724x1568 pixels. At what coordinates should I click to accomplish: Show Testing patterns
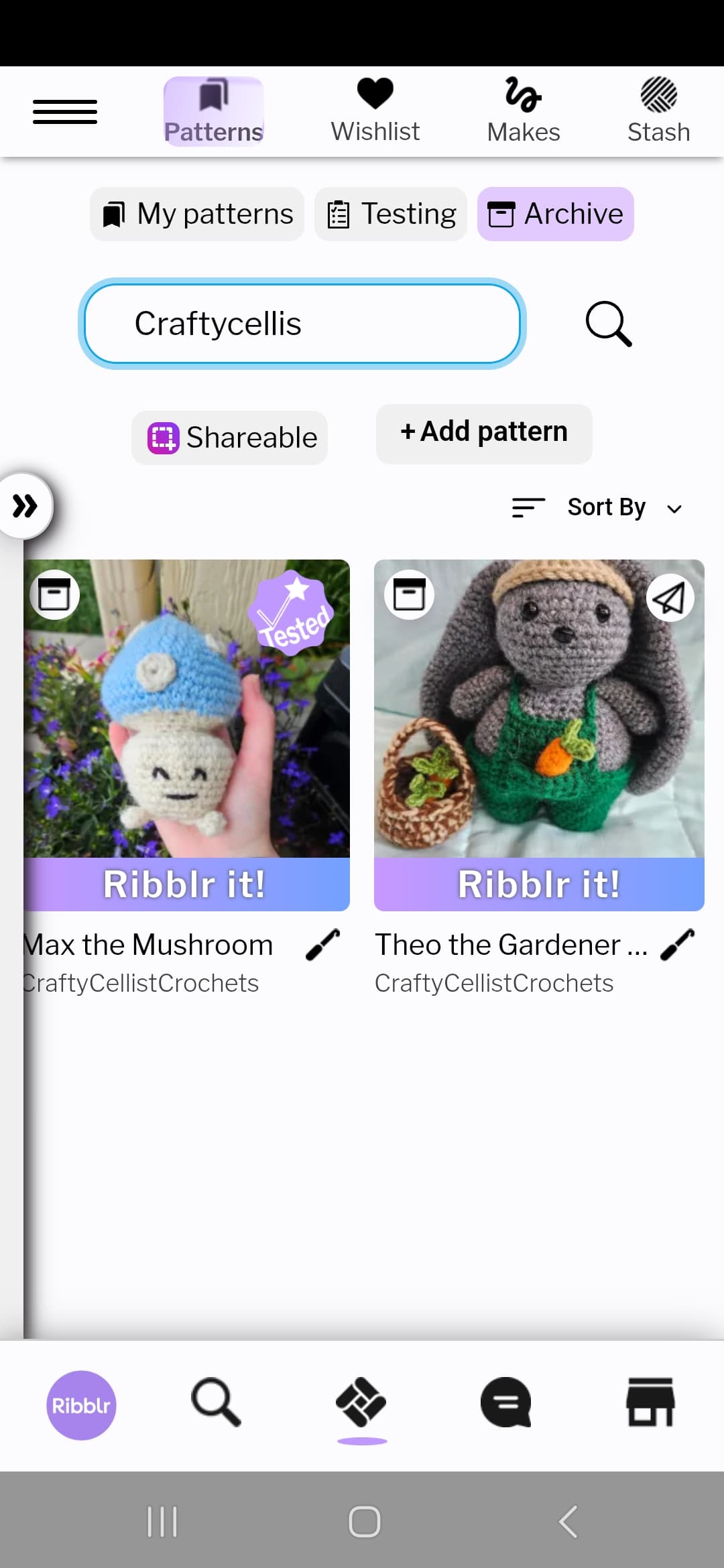point(391,214)
